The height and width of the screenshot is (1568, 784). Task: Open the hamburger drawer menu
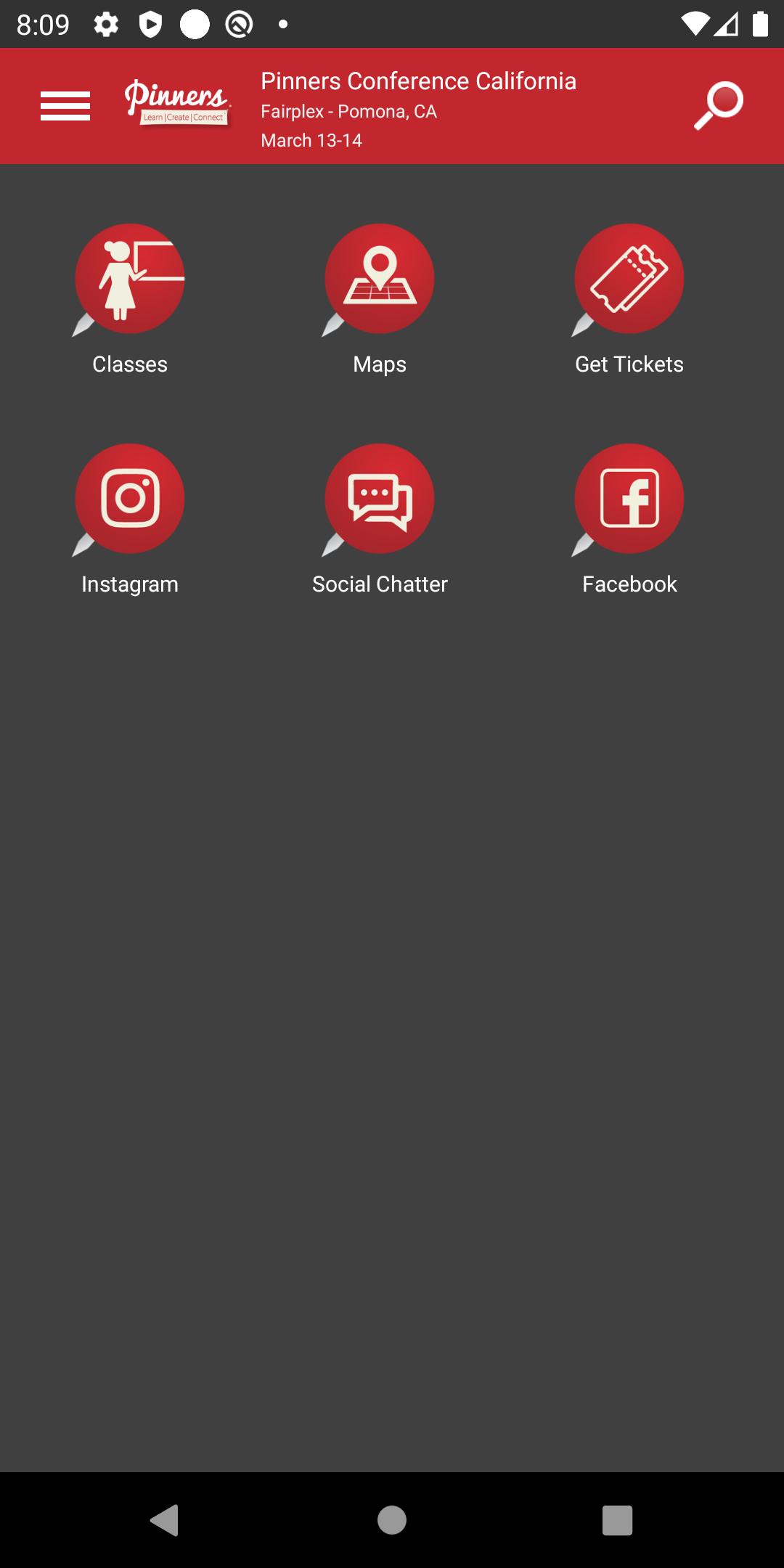pyautogui.click(x=65, y=106)
